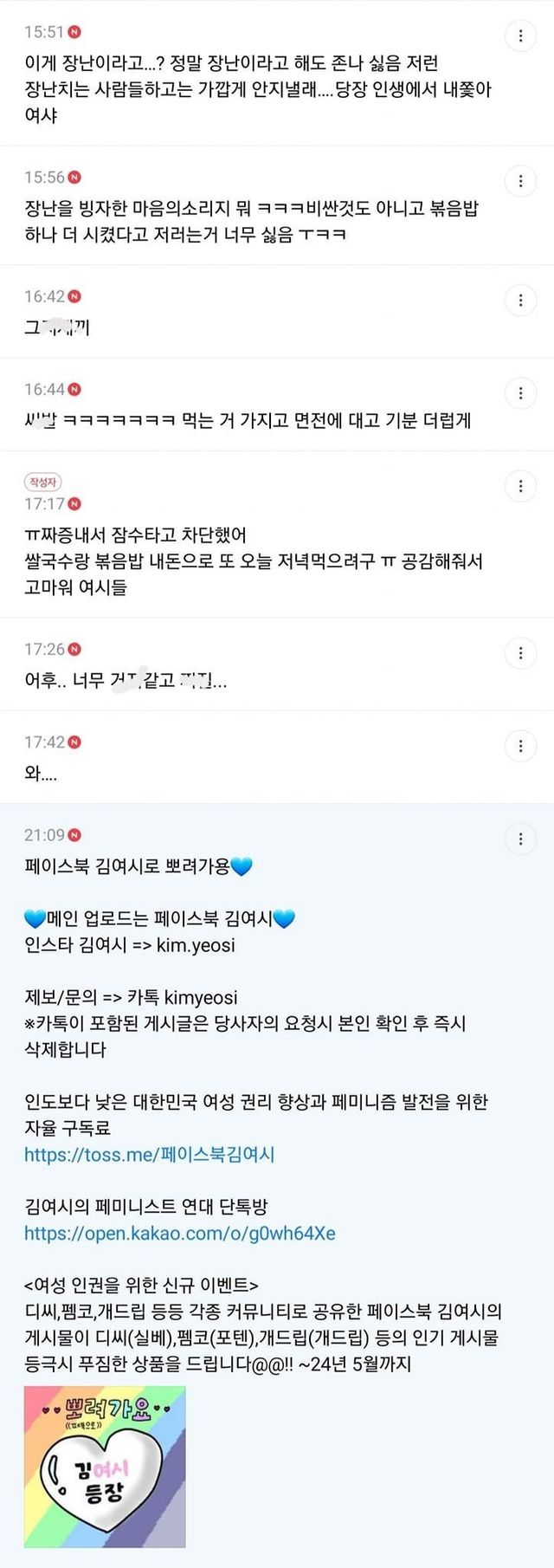The width and height of the screenshot is (554, 1568).
Task: Open the options menu on the 15:56 comment
Action: [x=520, y=181]
